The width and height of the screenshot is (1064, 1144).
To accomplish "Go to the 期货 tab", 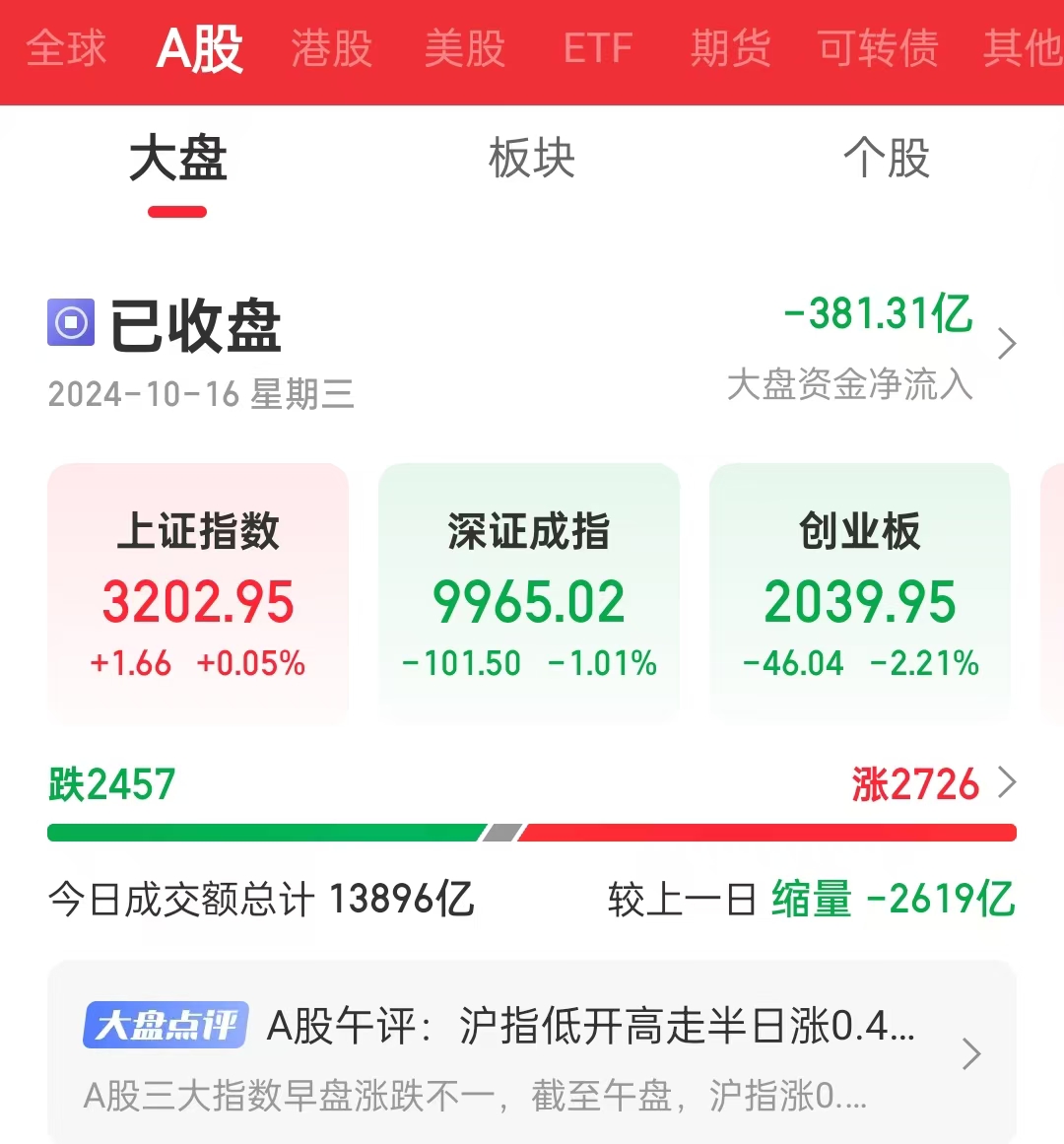I will tap(730, 49).
